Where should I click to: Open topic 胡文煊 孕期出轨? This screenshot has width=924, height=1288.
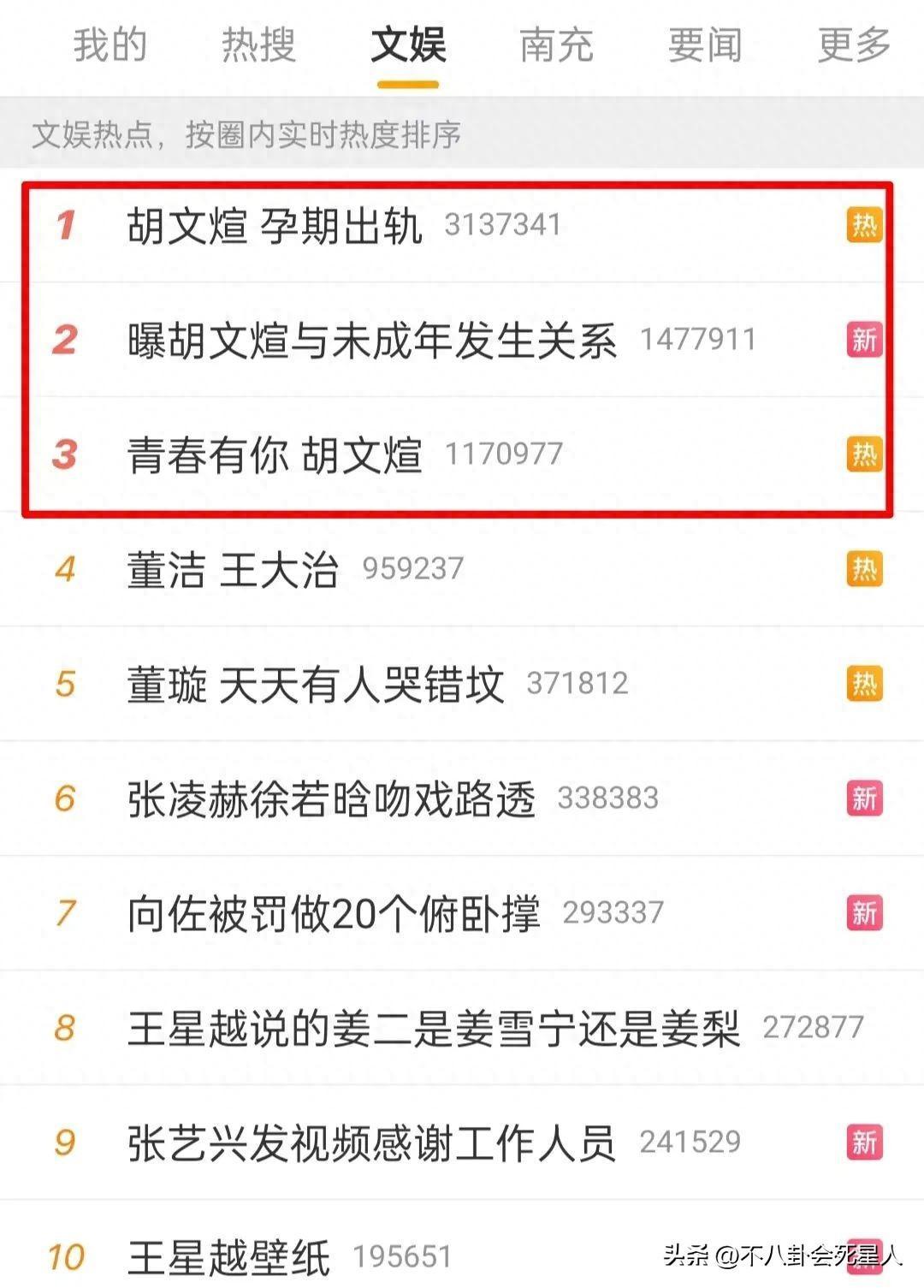[275, 226]
